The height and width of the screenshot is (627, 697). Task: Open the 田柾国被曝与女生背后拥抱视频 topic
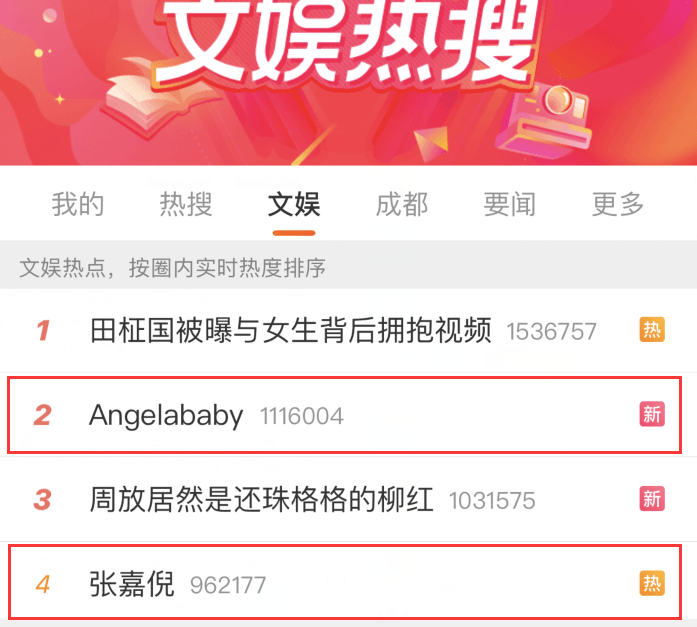[x=291, y=330]
